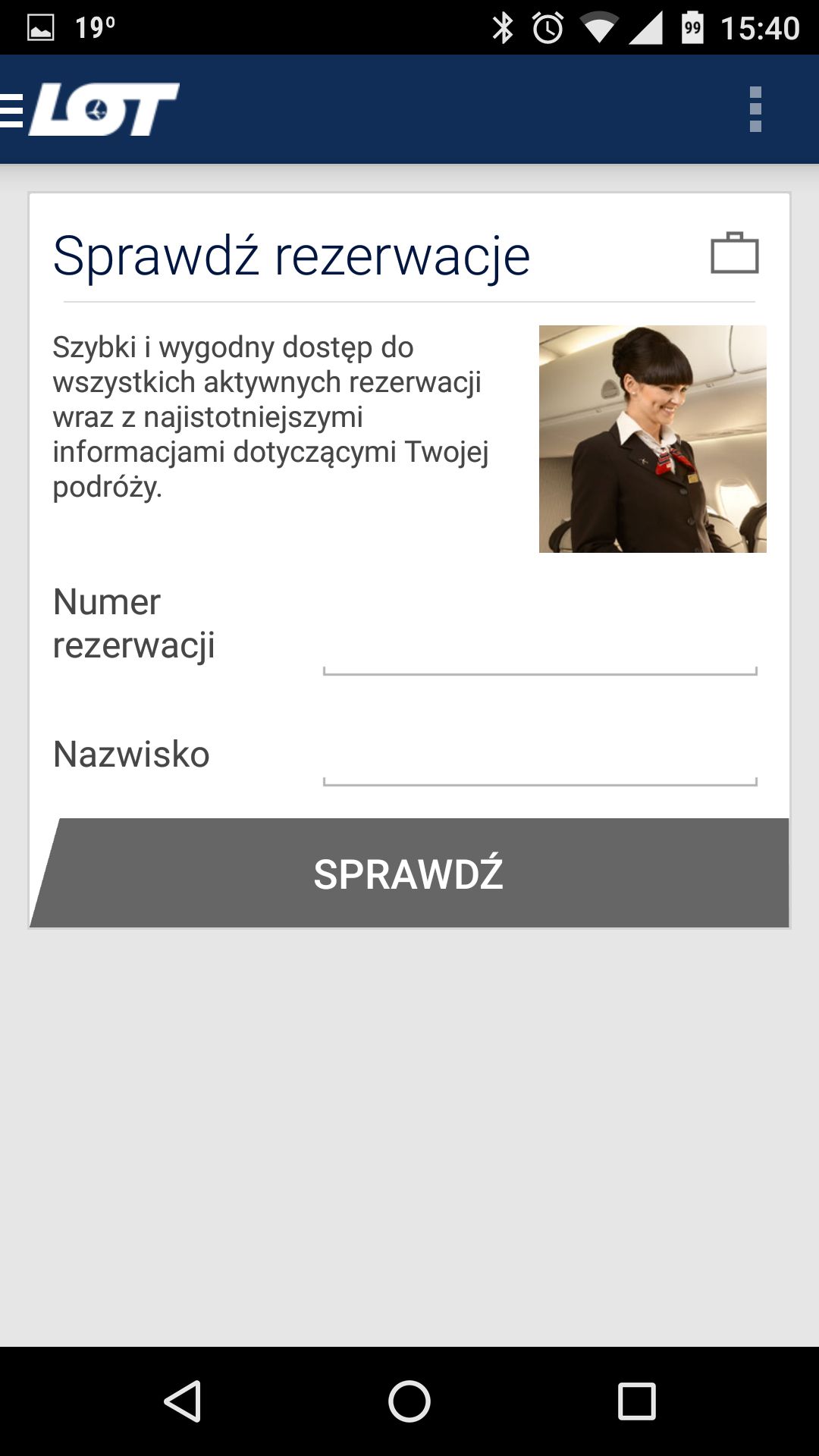Tap the SPRAWDŹ button
The width and height of the screenshot is (819, 1456).
409,873
